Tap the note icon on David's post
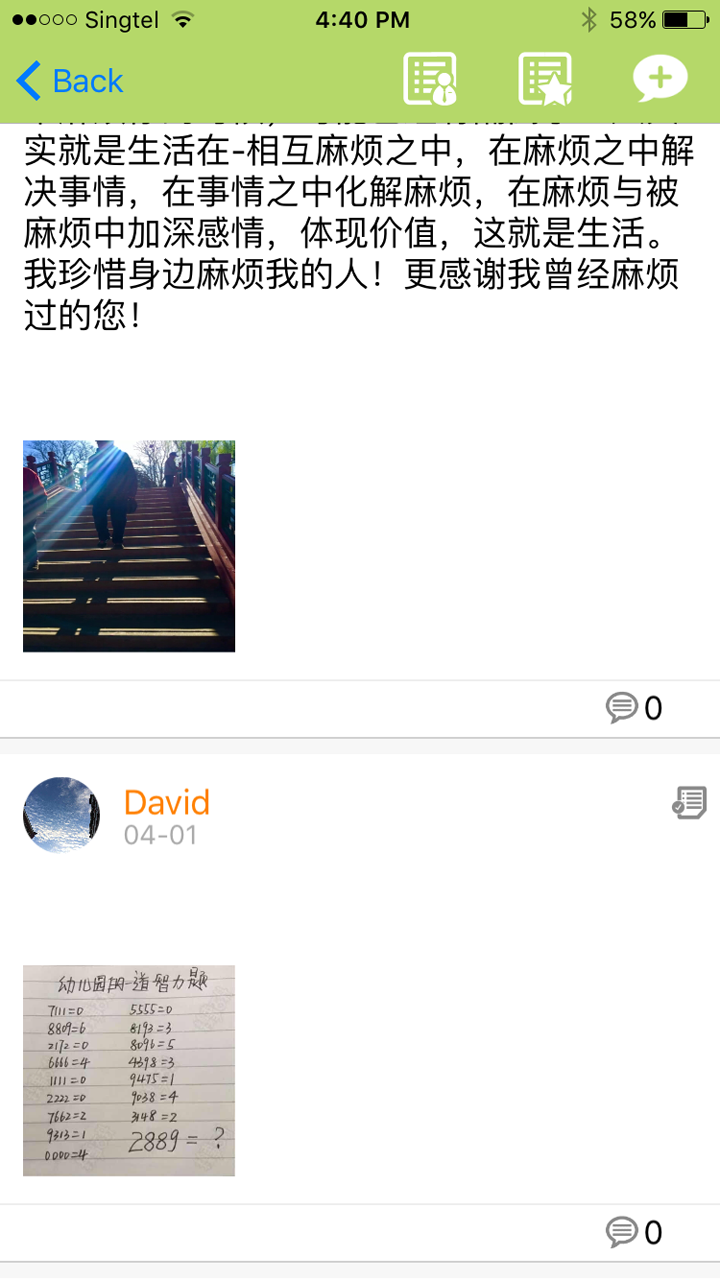 point(689,803)
